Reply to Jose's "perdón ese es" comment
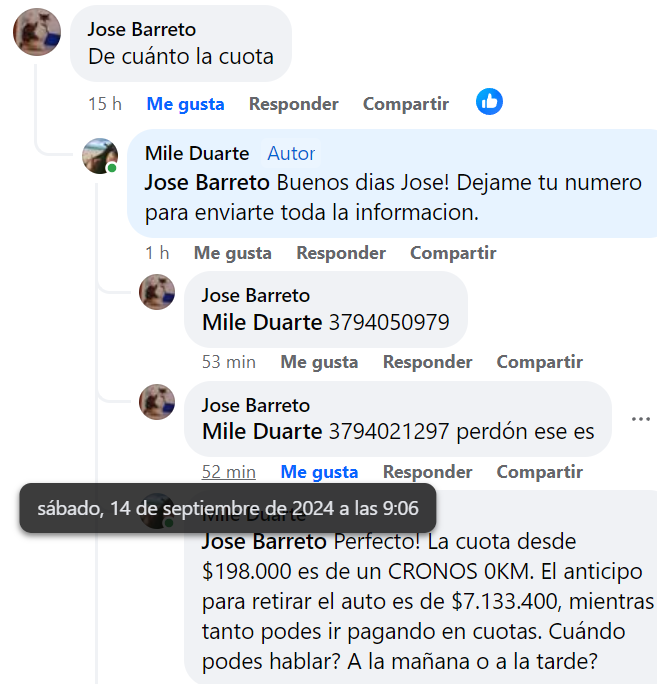The height and width of the screenshot is (684, 657). pos(427,472)
